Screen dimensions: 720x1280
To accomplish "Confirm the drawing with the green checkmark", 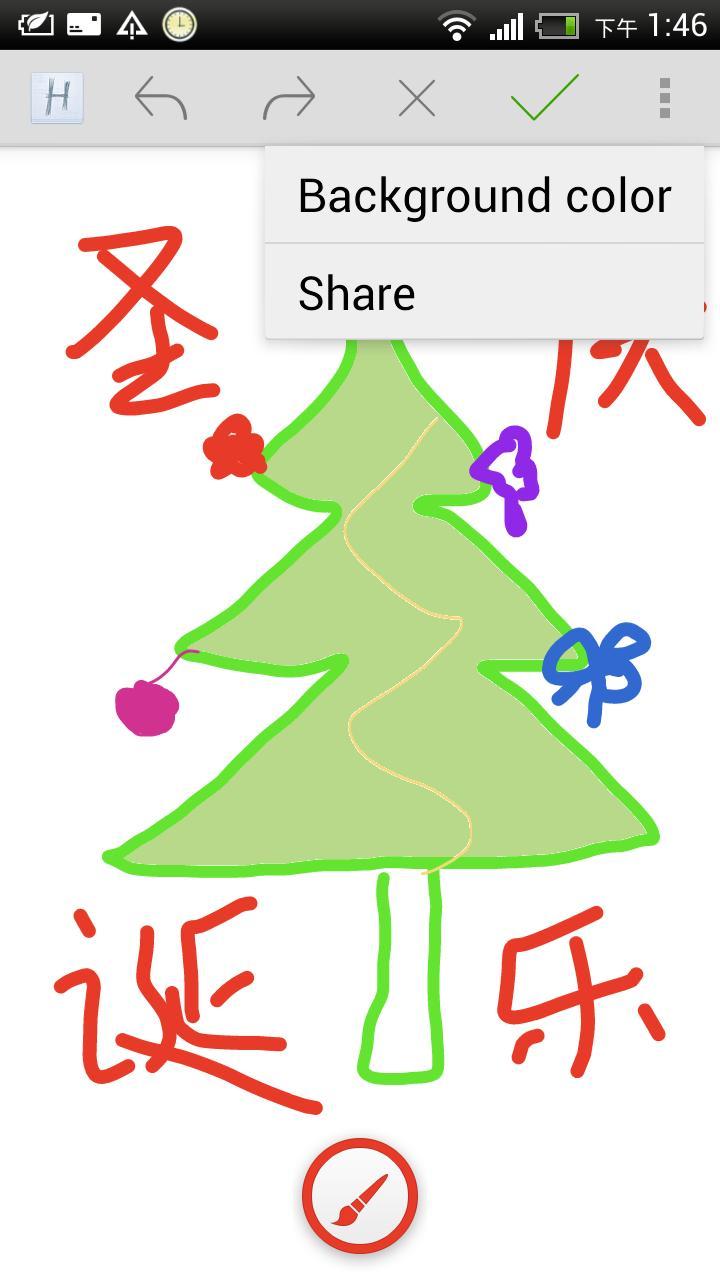I will (x=544, y=98).
